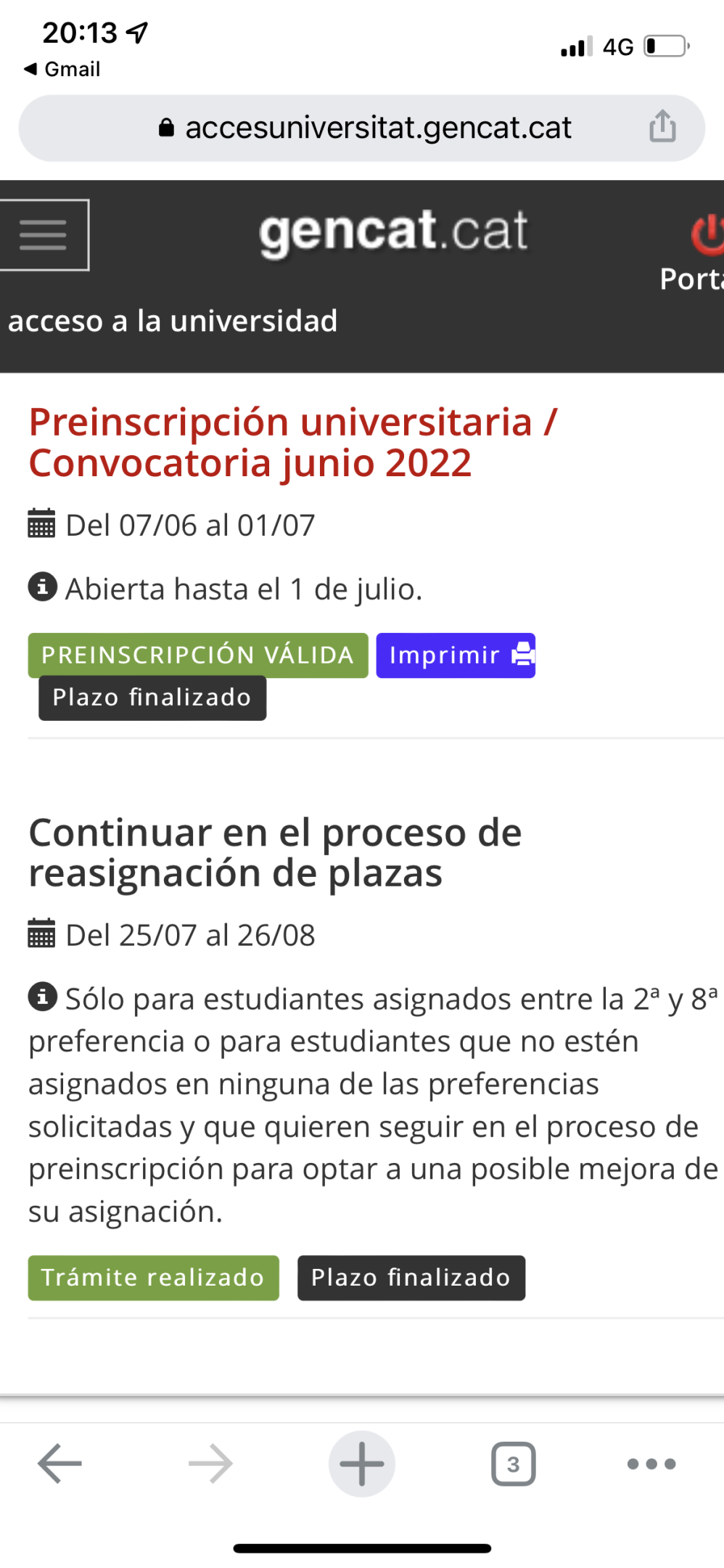Image resolution: width=724 pixels, height=1568 pixels.
Task: Go back to the previous page
Action: [59, 1463]
